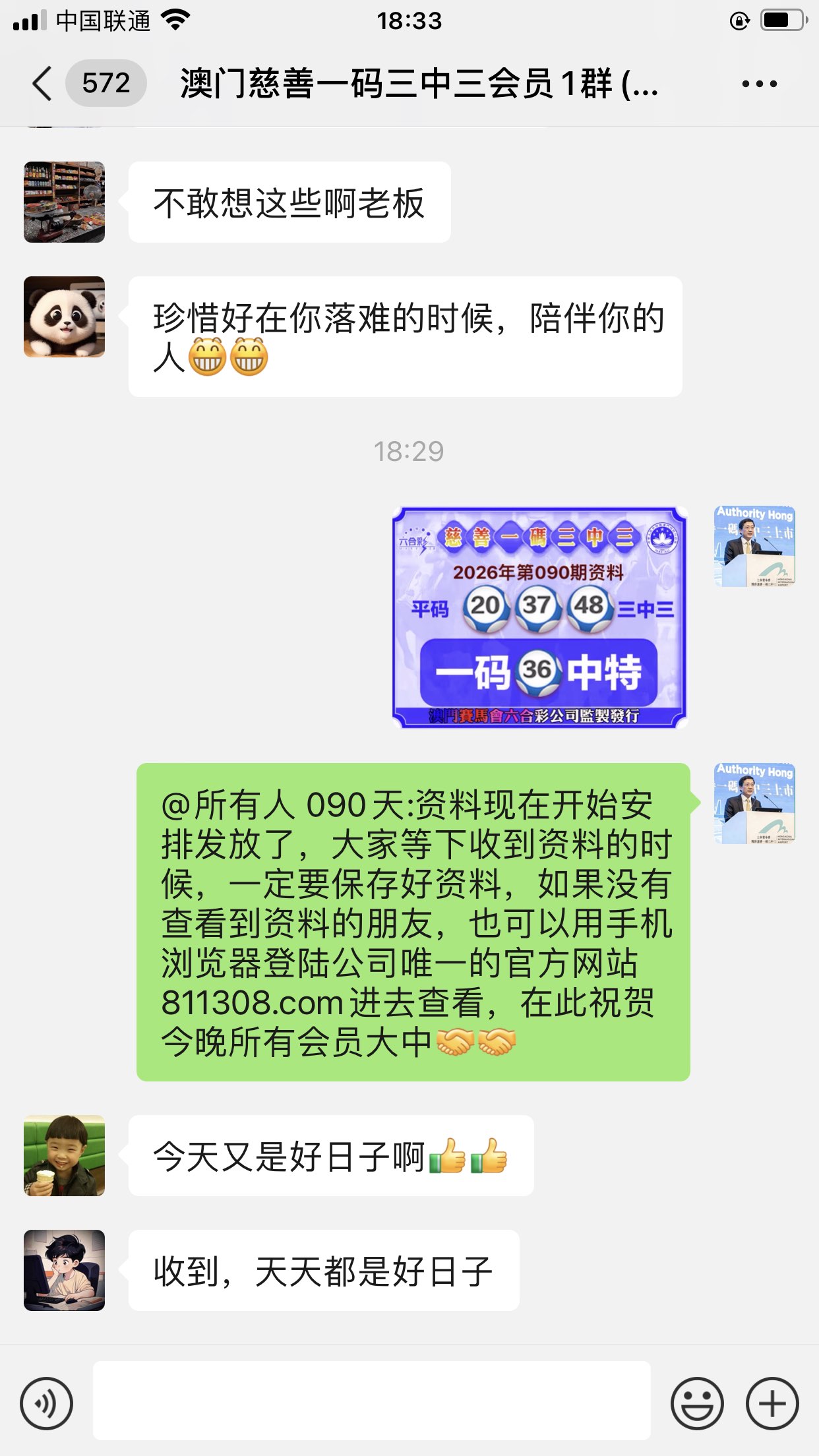Open the plus attachments menu
Viewport: 819px width, 1456px height.
(772, 1403)
